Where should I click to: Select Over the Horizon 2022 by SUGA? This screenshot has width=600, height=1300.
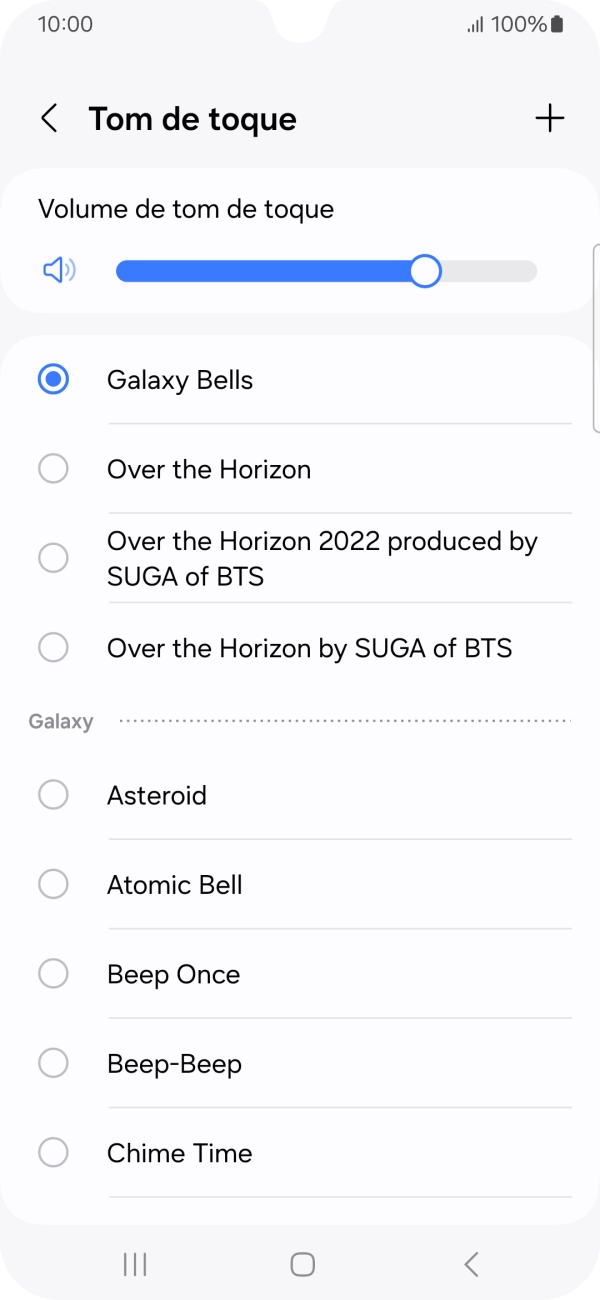tap(320, 558)
